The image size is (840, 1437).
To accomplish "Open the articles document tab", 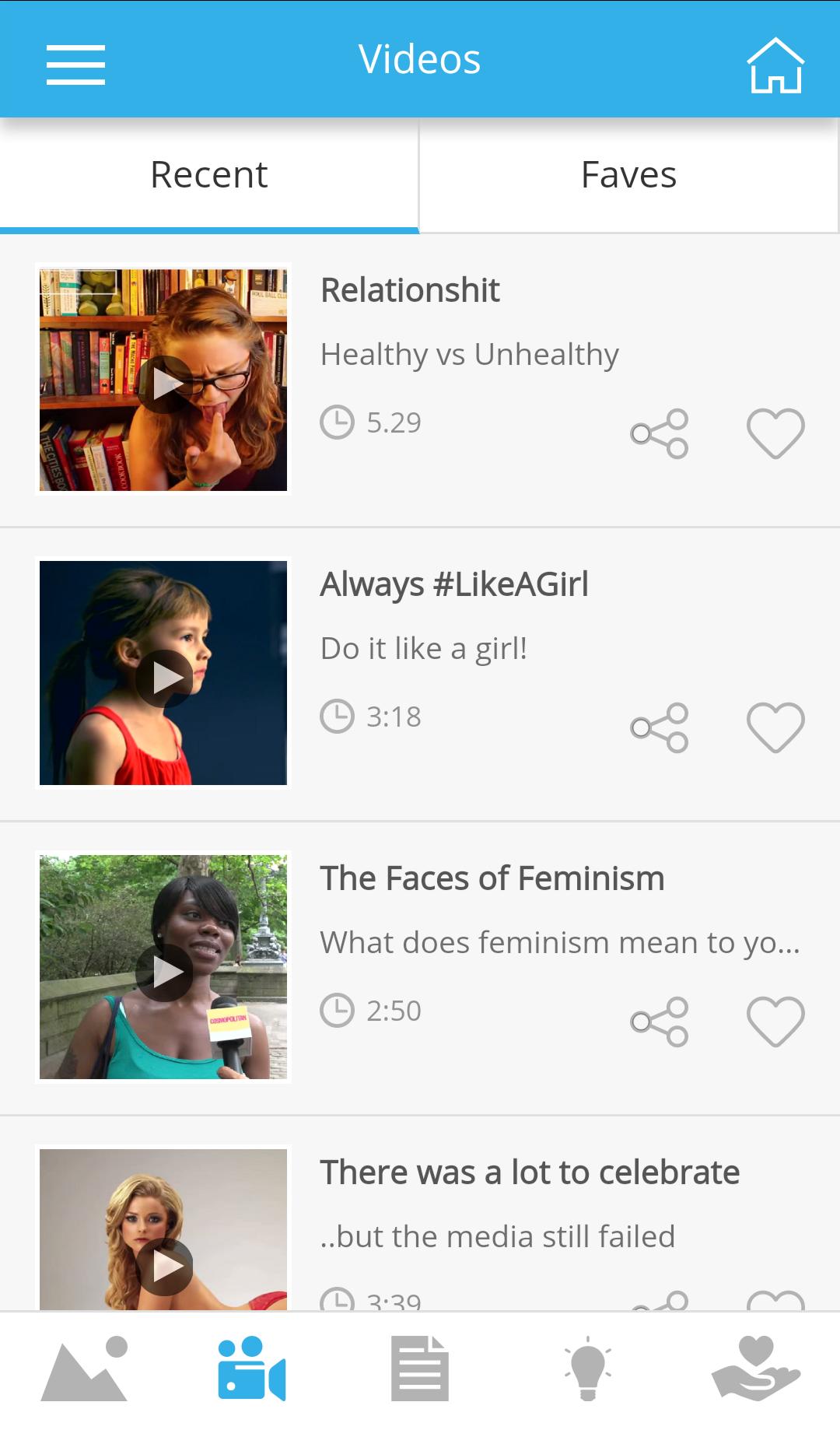I will tap(420, 1369).
